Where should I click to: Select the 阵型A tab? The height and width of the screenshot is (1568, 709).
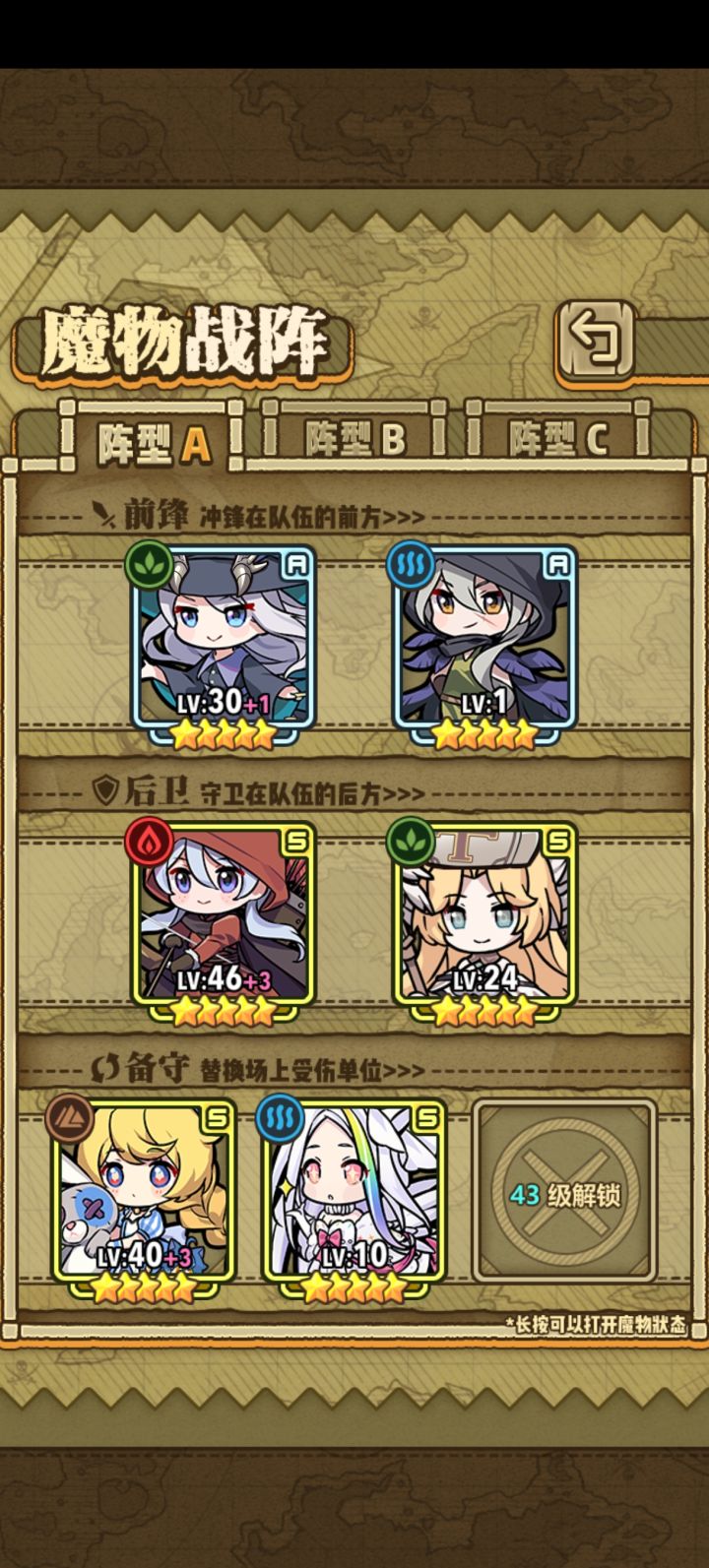click(155, 439)
